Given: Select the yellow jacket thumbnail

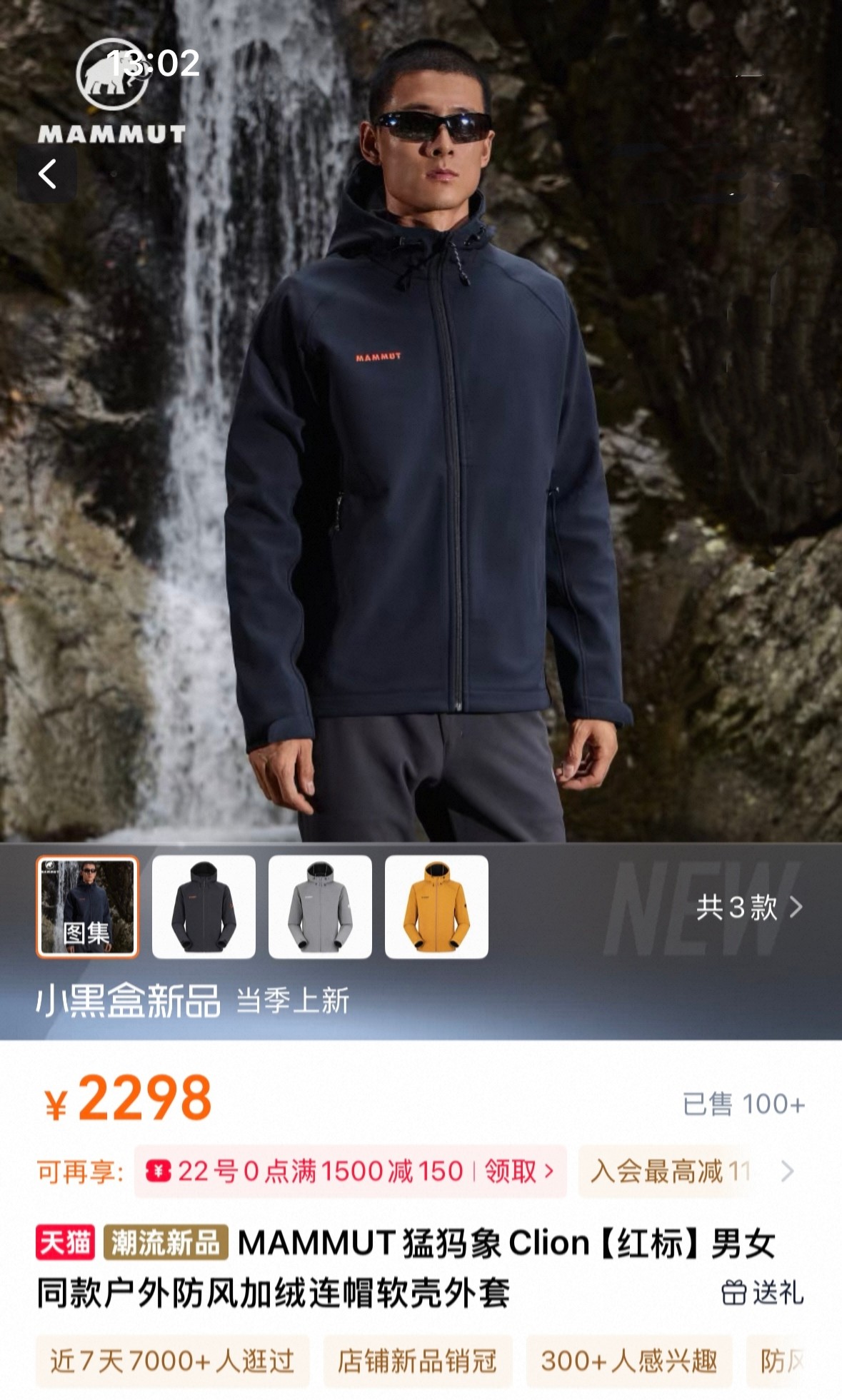Looking at the screenshot, I should (436, 907).
